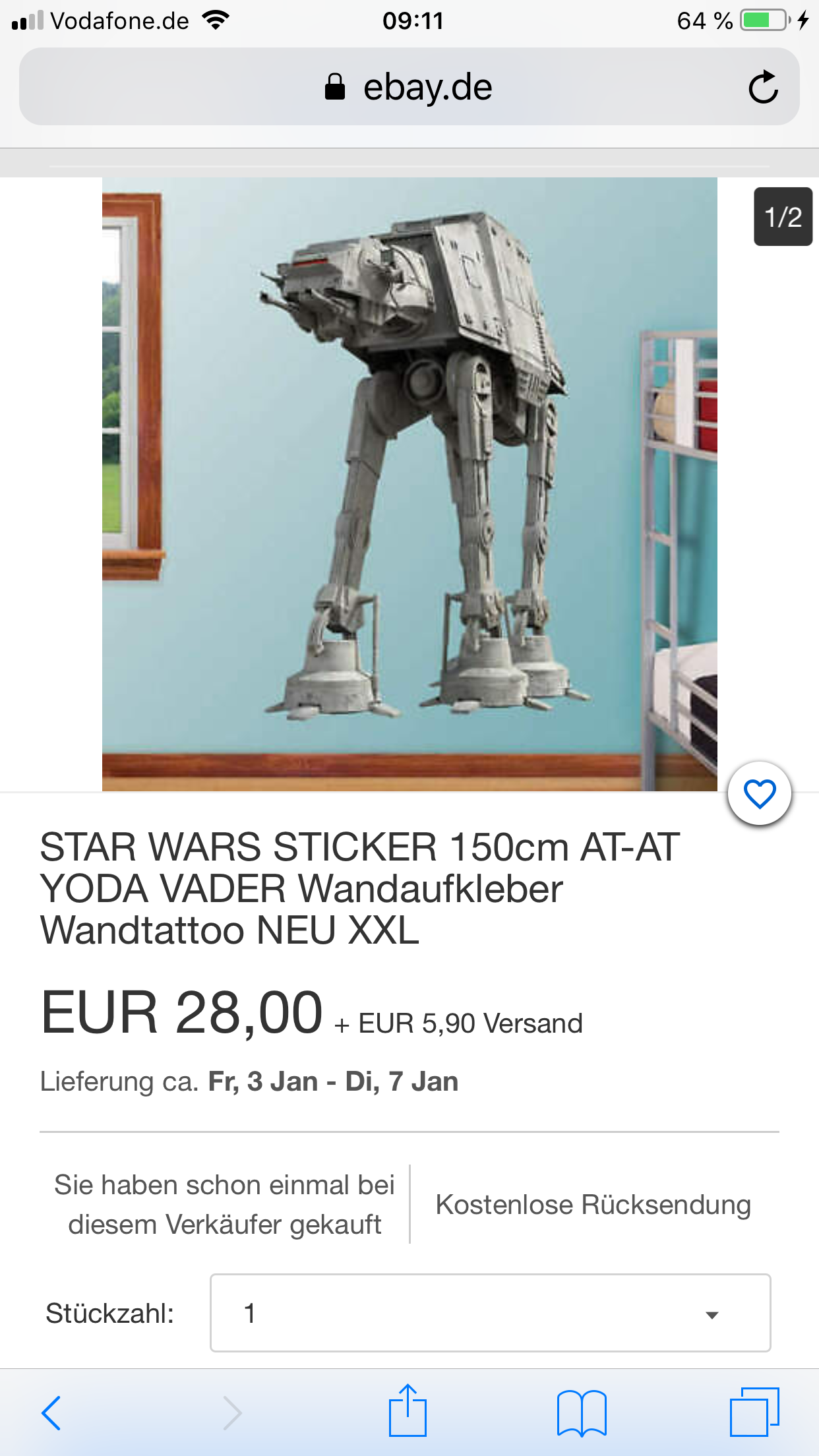Open the AT-AT product image

409,483
